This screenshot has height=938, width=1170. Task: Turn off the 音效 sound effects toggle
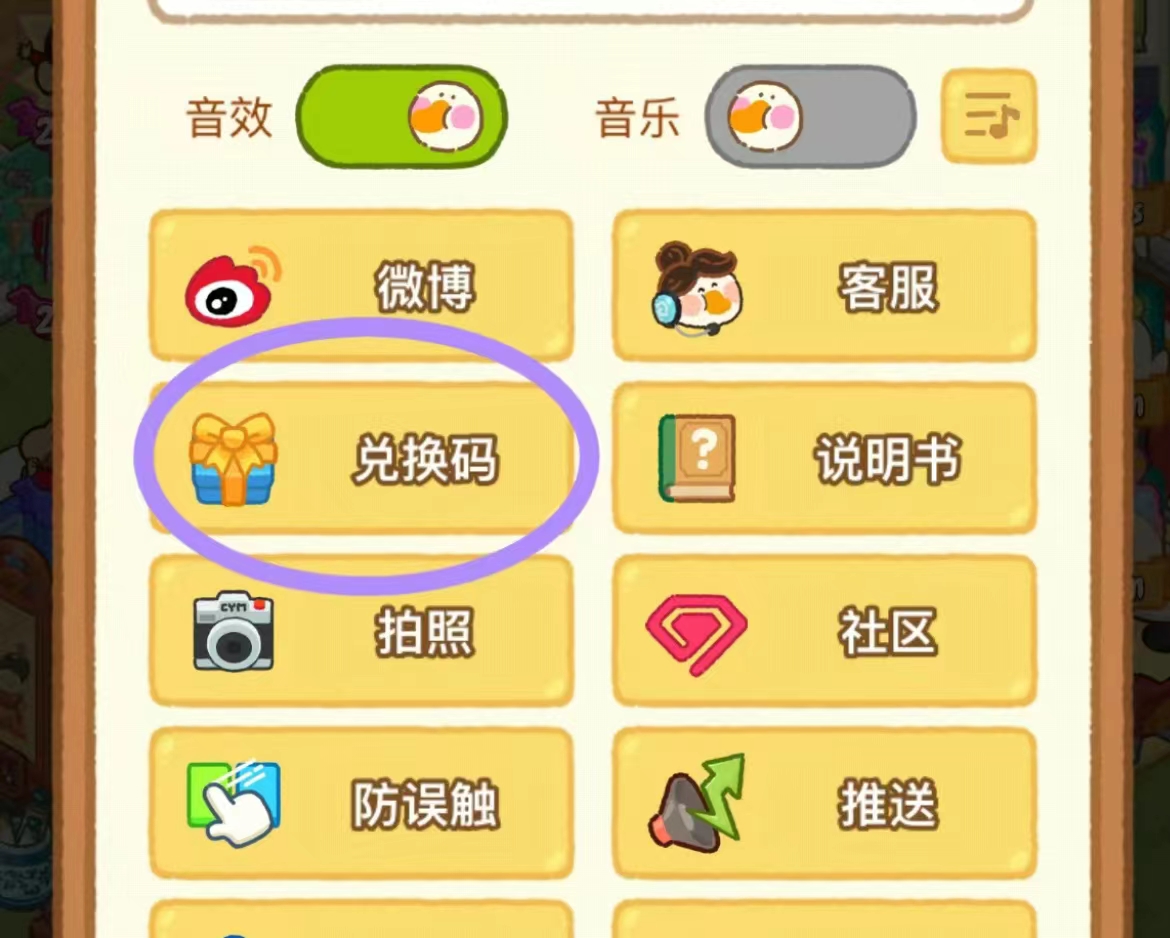point(402,118)
